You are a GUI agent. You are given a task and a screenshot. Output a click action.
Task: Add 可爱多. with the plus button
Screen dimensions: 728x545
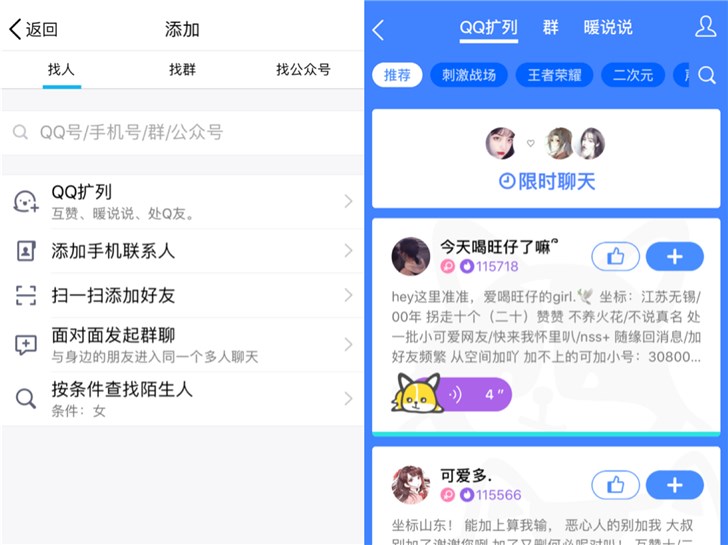click(674, 485)
